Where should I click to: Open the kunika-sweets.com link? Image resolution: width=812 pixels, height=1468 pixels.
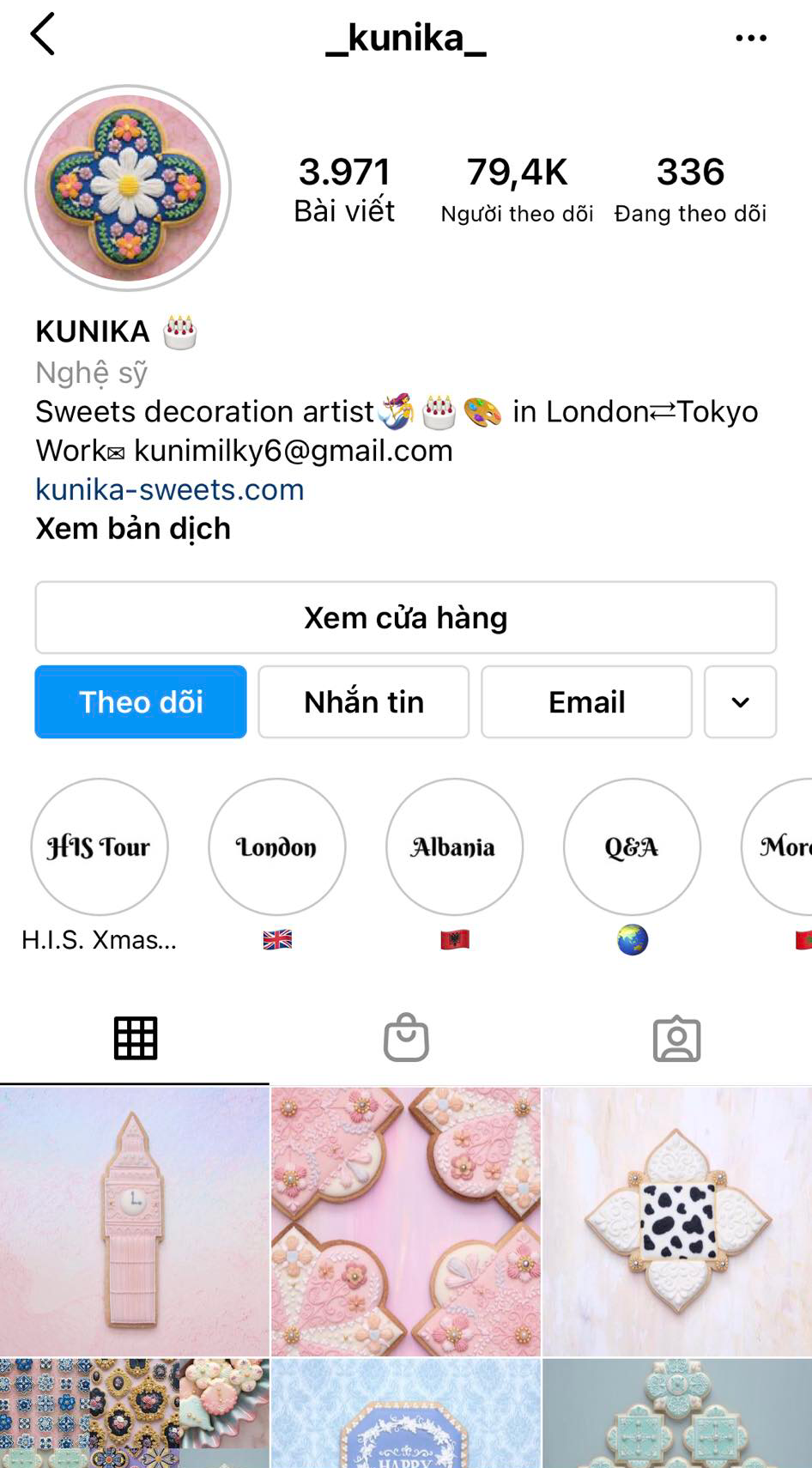tap(170, 489)
